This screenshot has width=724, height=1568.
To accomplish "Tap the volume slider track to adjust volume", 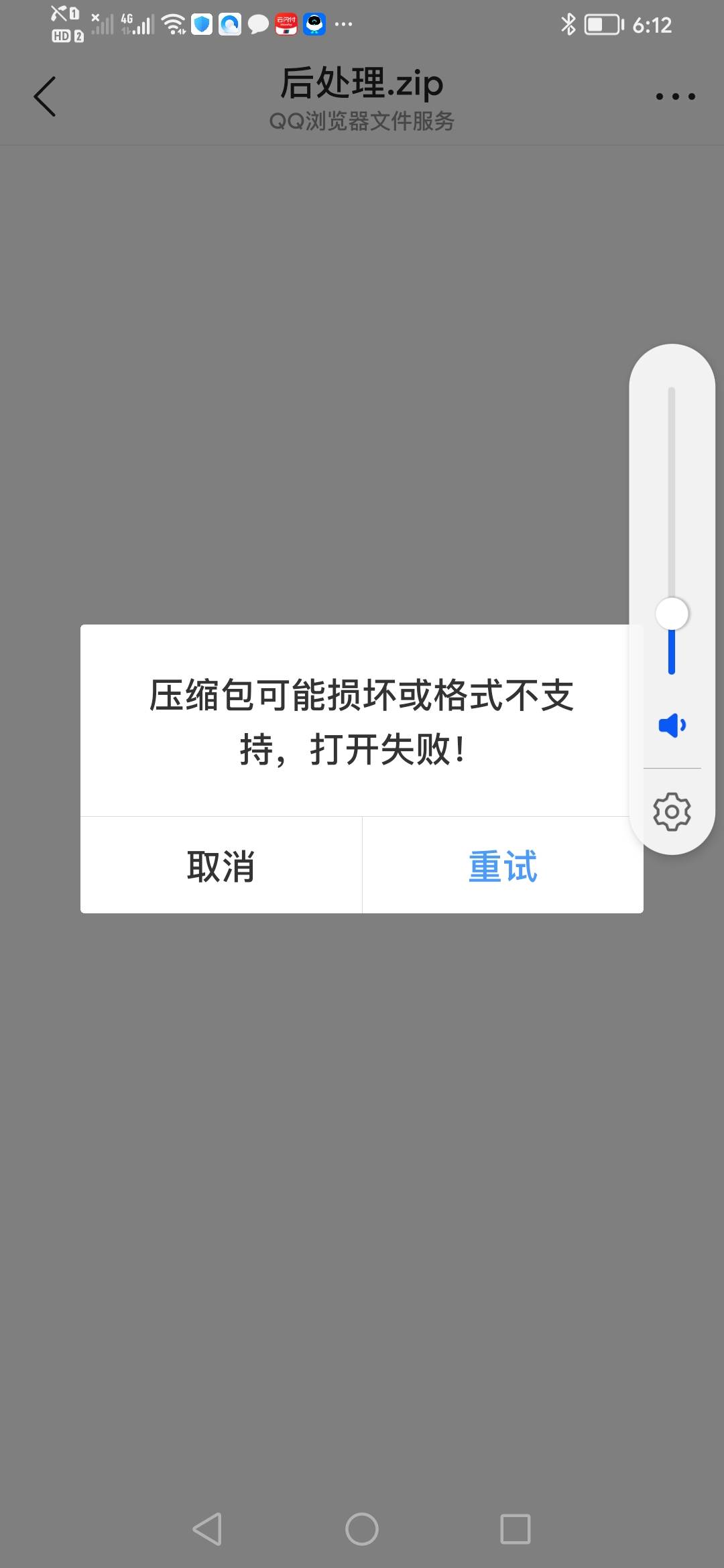I will [x=672, y=531].
